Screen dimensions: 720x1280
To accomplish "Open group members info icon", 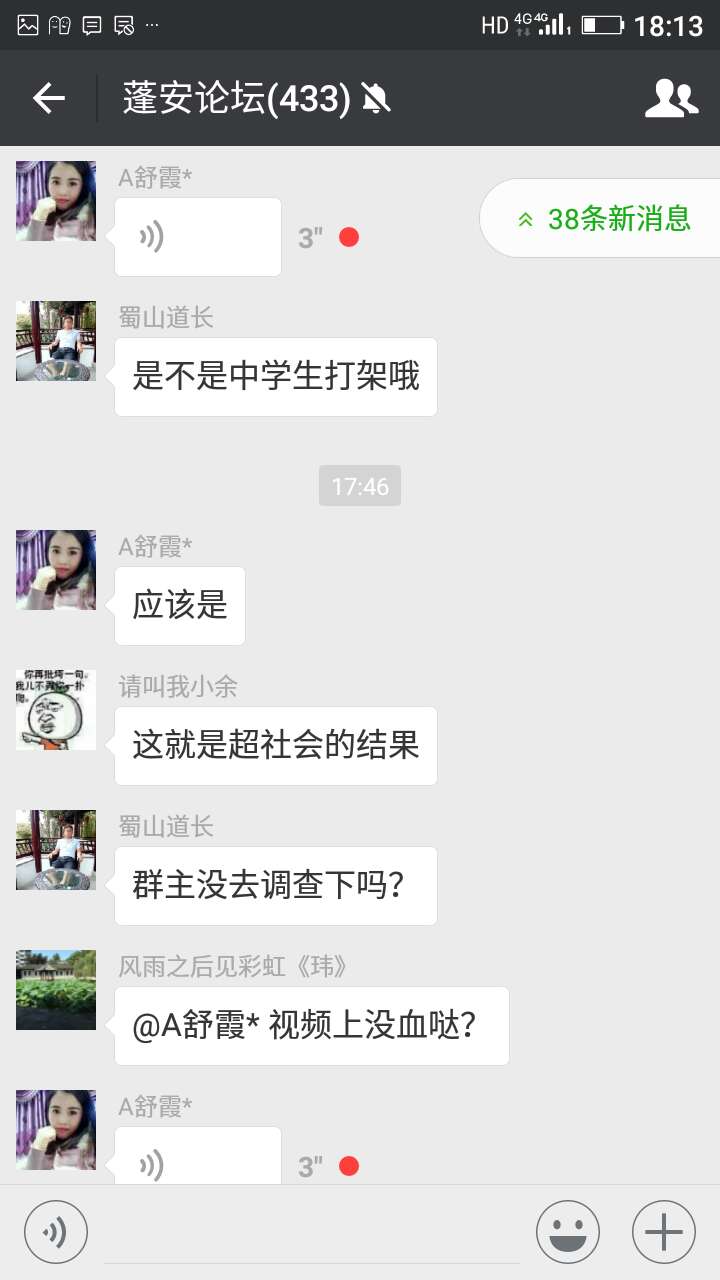I will (671, 98).
